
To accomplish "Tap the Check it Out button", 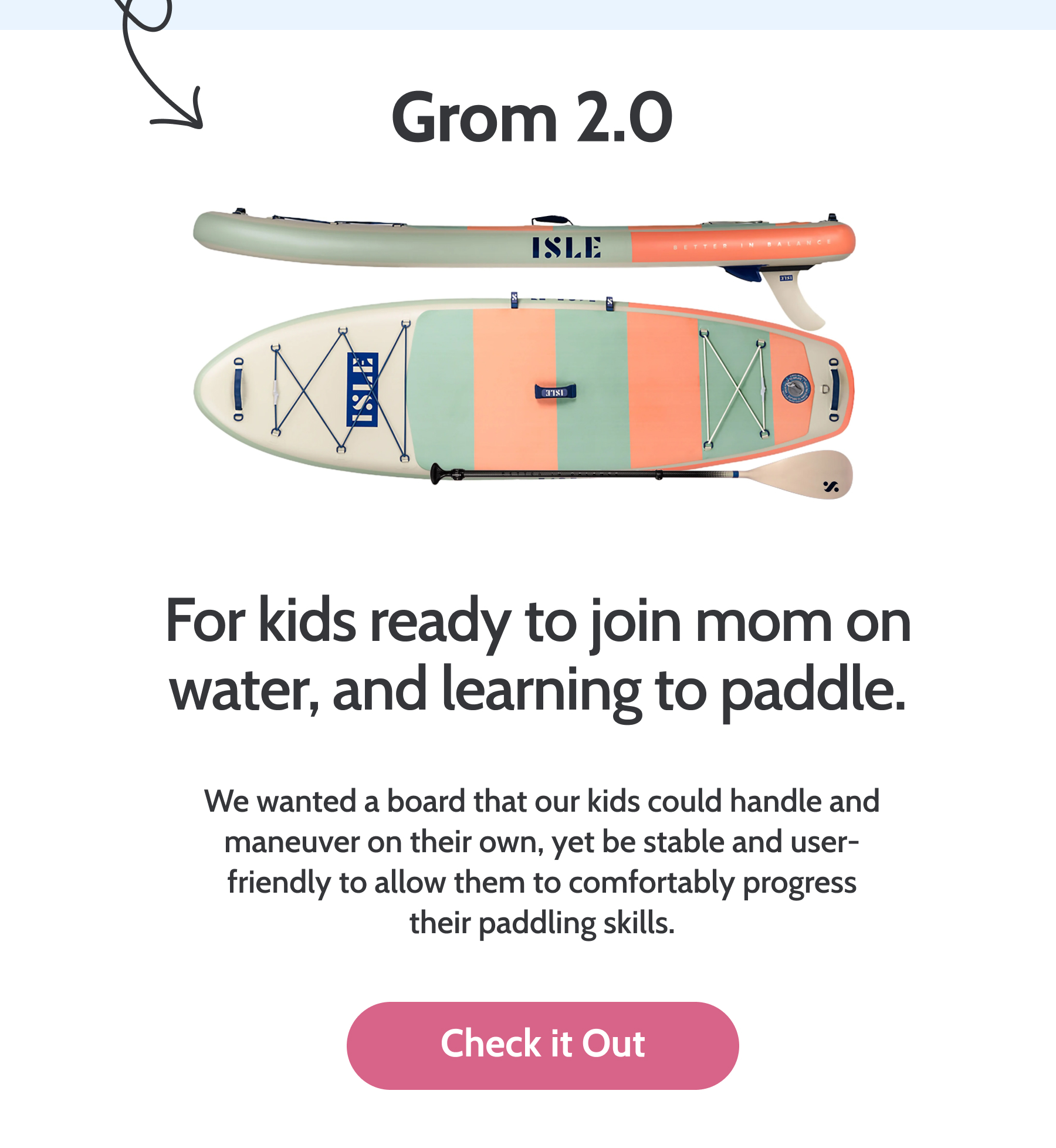I will 543,1045.
